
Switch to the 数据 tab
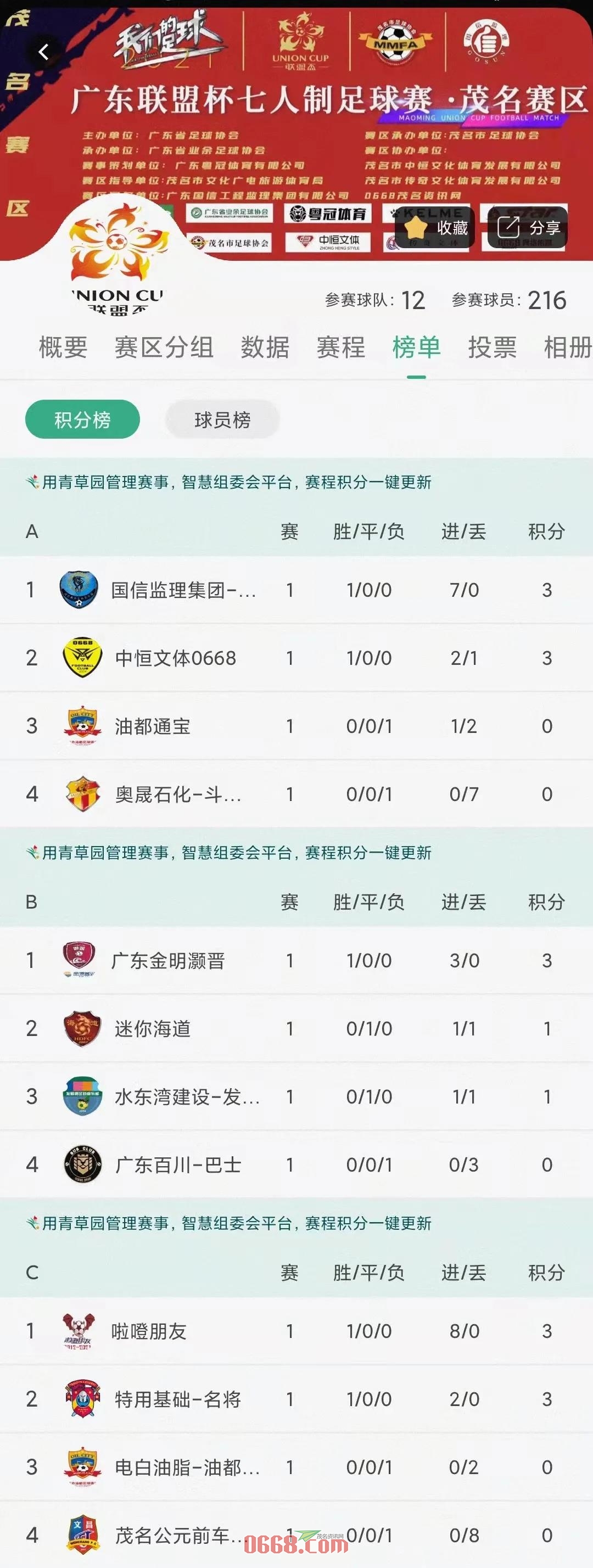click(x=265, y=348)
